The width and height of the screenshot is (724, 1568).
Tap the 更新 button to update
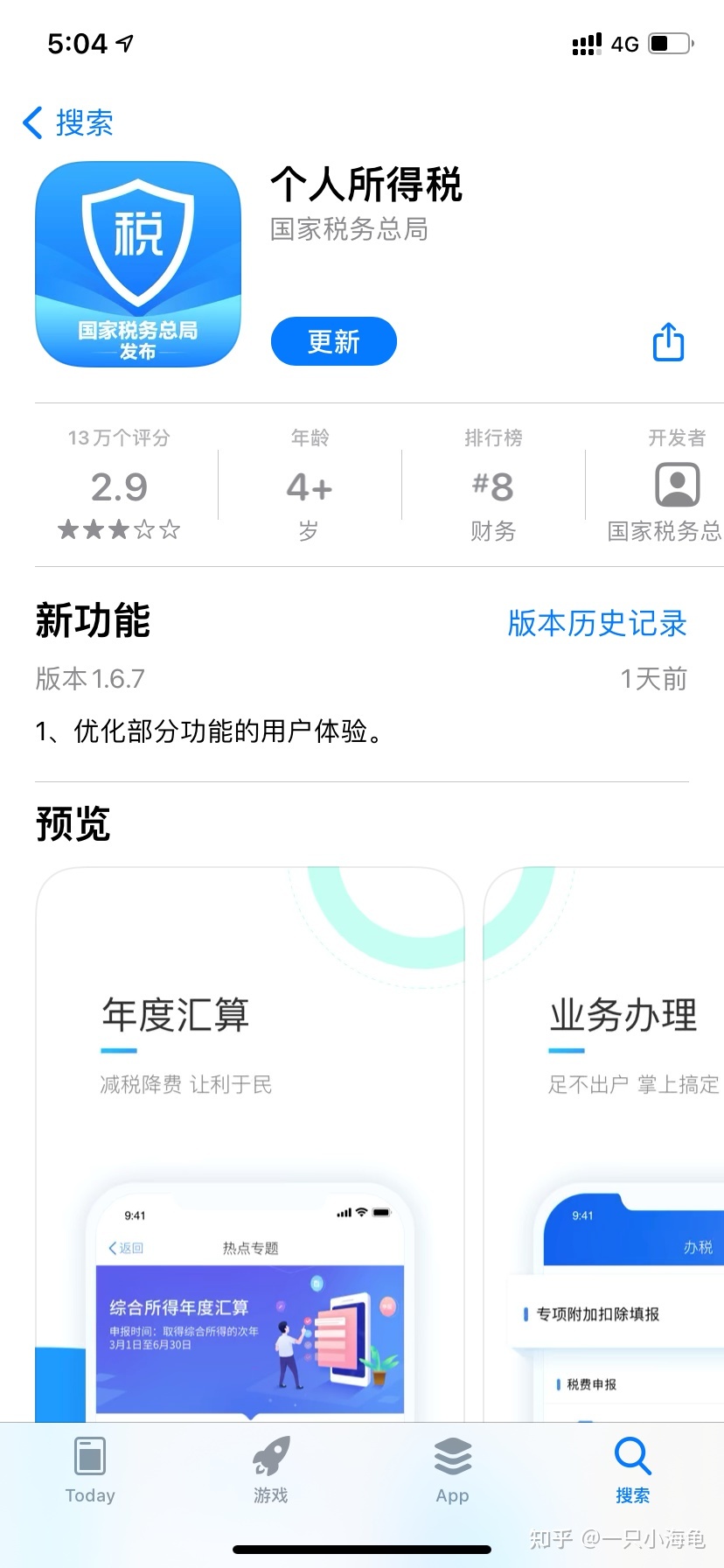tap(333, 341)
